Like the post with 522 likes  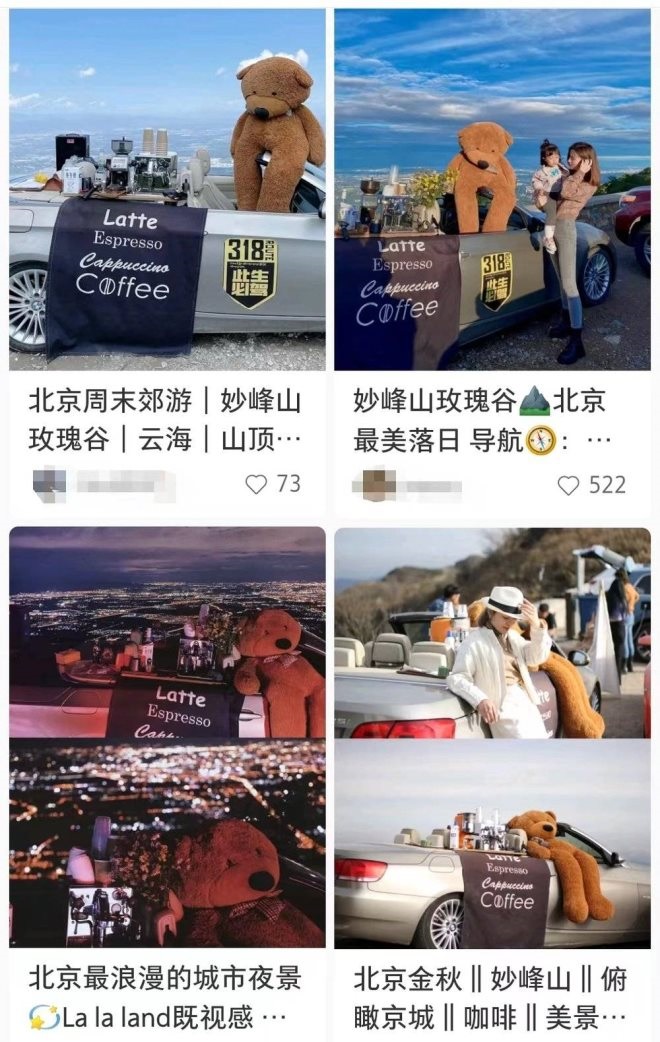coord(568,485)
